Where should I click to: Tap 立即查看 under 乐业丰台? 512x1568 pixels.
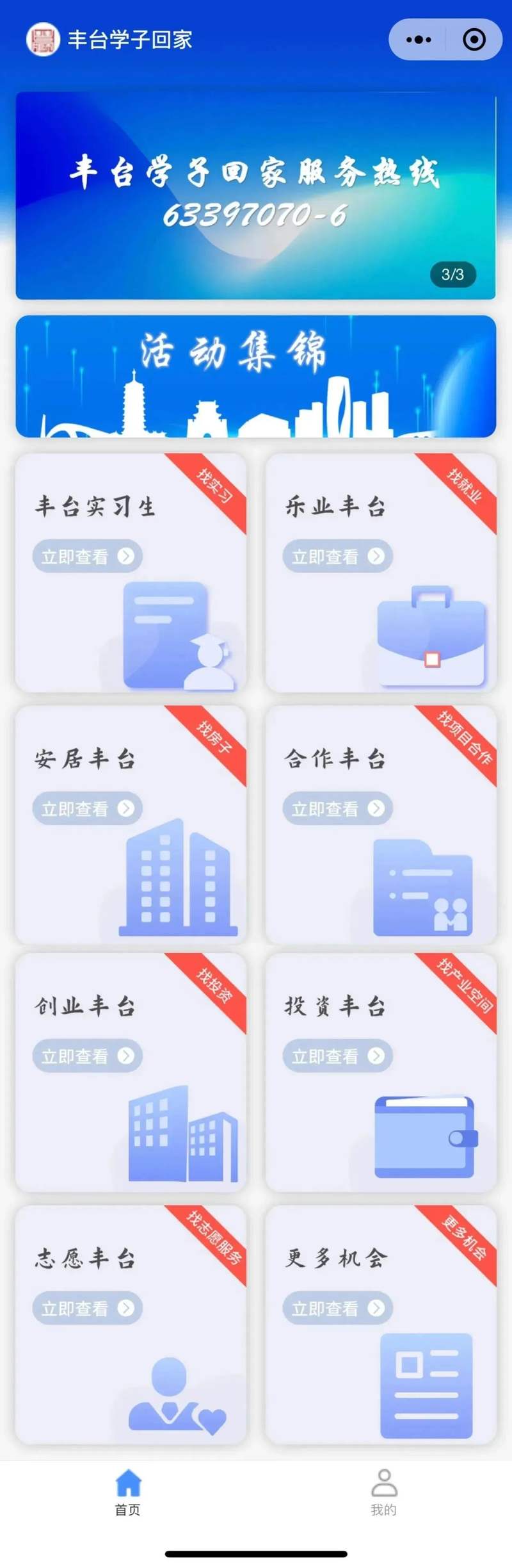coord(337,556)
